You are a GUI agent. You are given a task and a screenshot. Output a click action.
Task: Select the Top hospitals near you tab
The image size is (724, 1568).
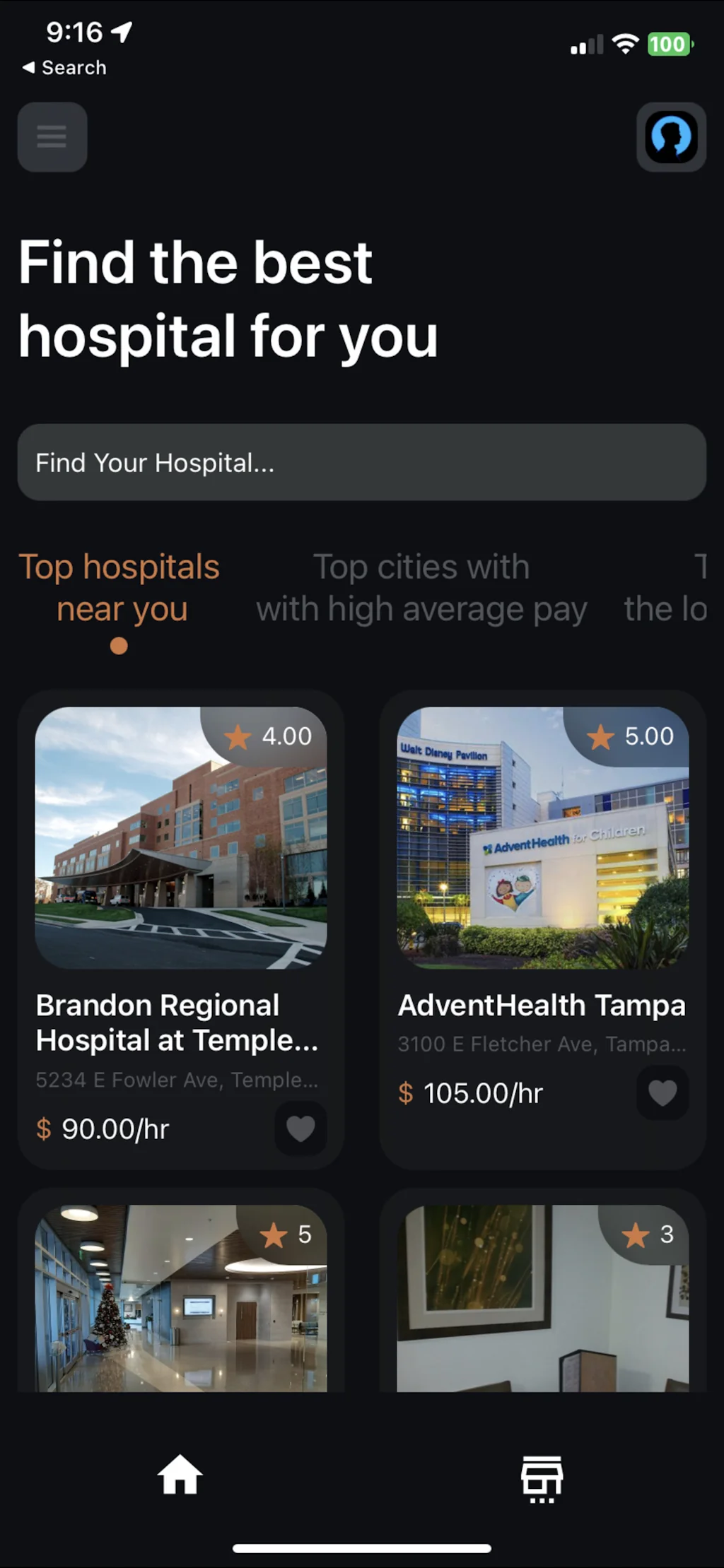tap(119, 587)
